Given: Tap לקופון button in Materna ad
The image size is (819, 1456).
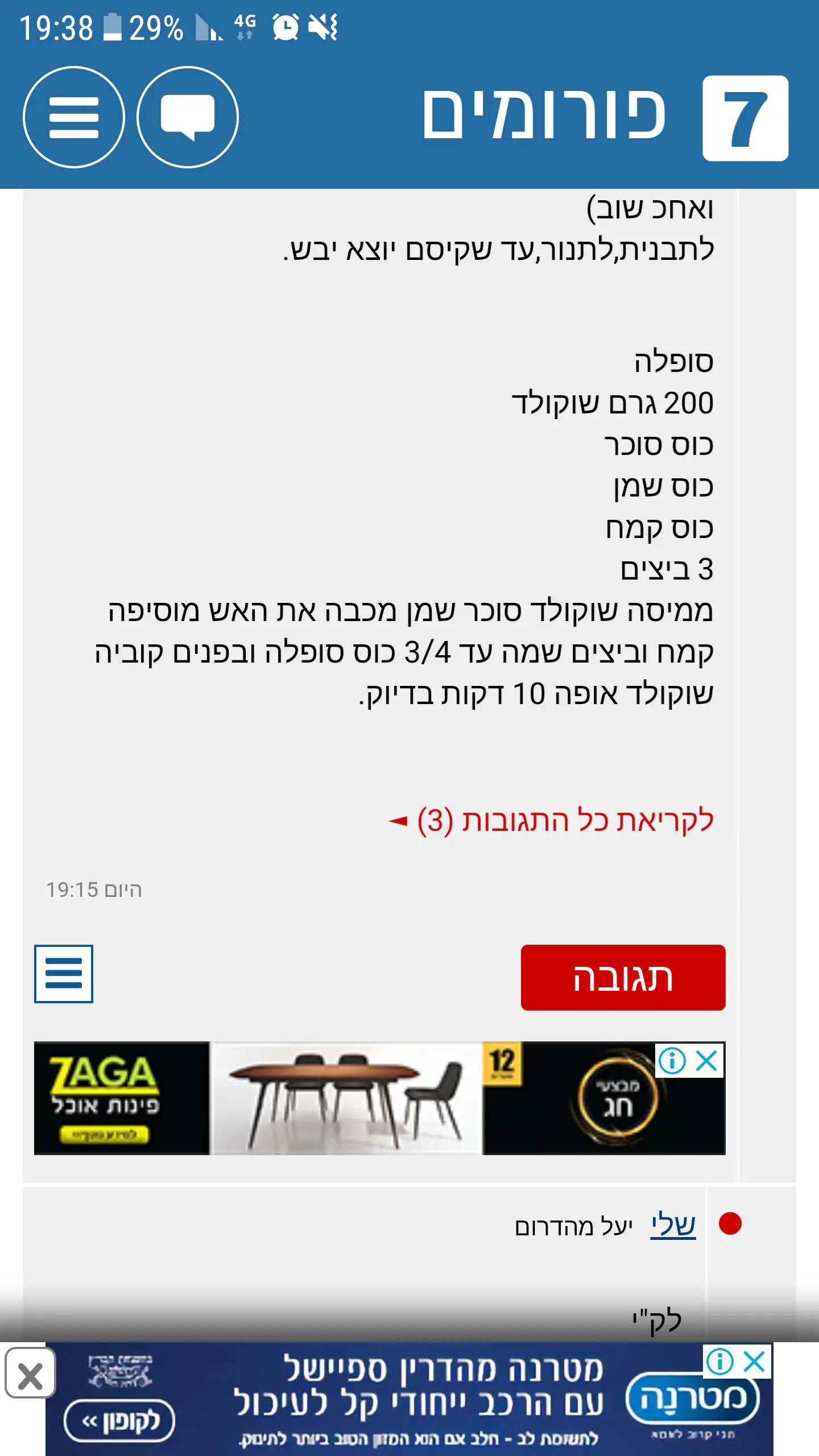Looking at the screenshot, I should [x=119, y=1421].
